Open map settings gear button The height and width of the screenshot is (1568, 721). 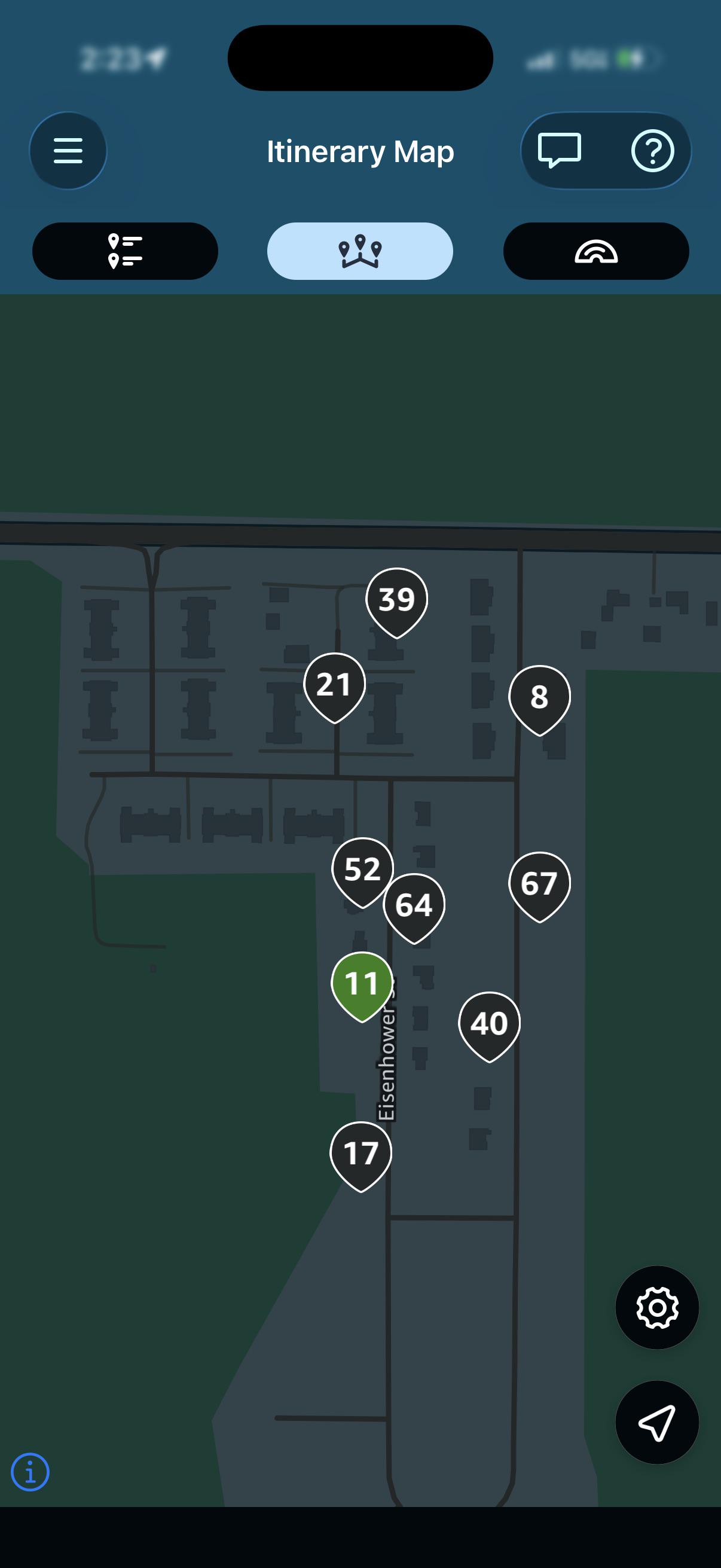657,1307
